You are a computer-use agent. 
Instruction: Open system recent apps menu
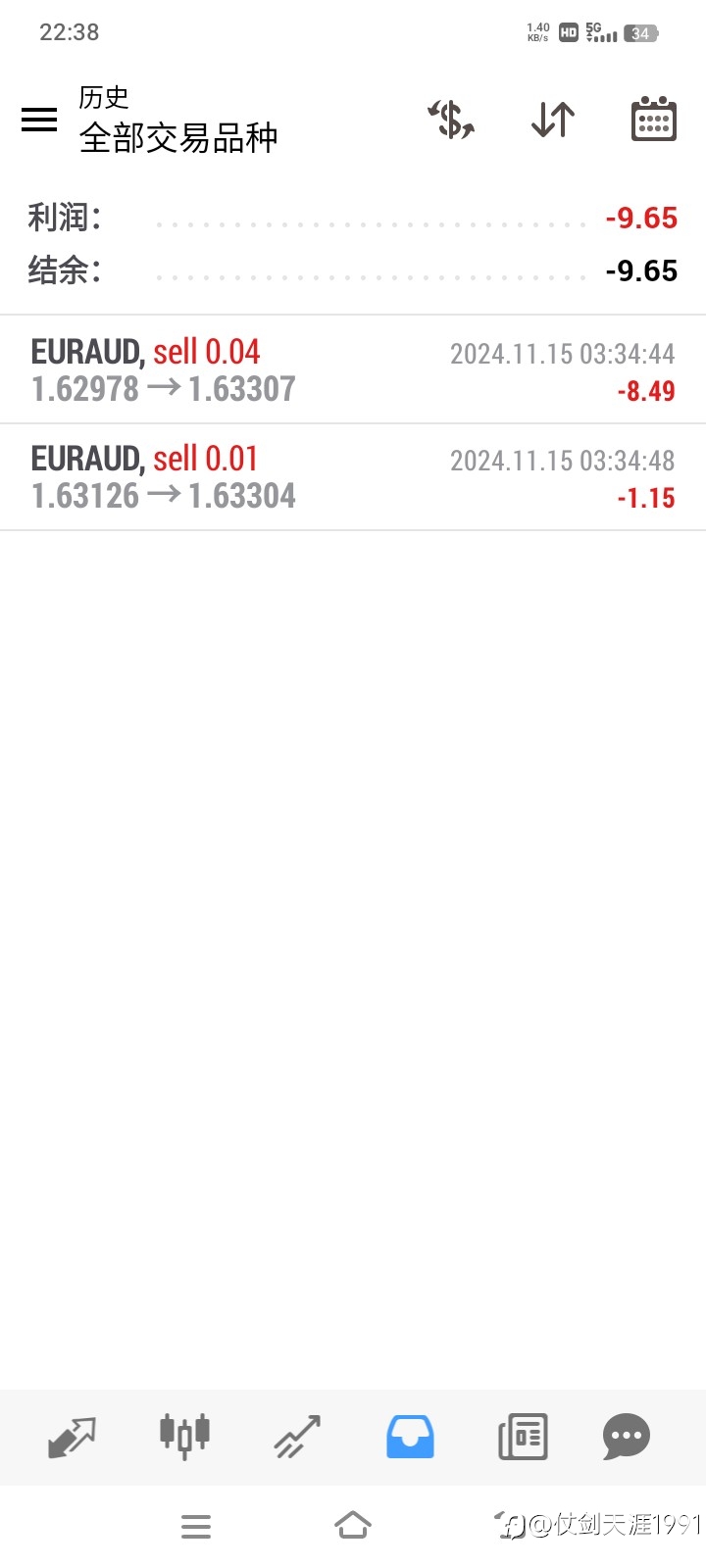[x=196, y=1527]
